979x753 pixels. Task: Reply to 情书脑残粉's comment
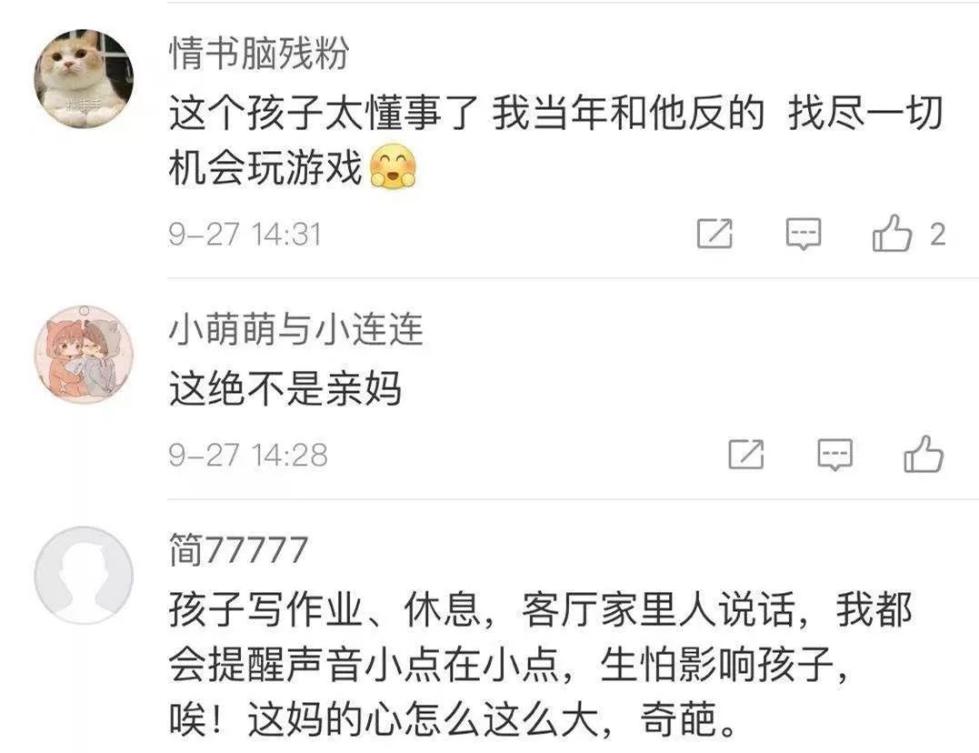803,234
